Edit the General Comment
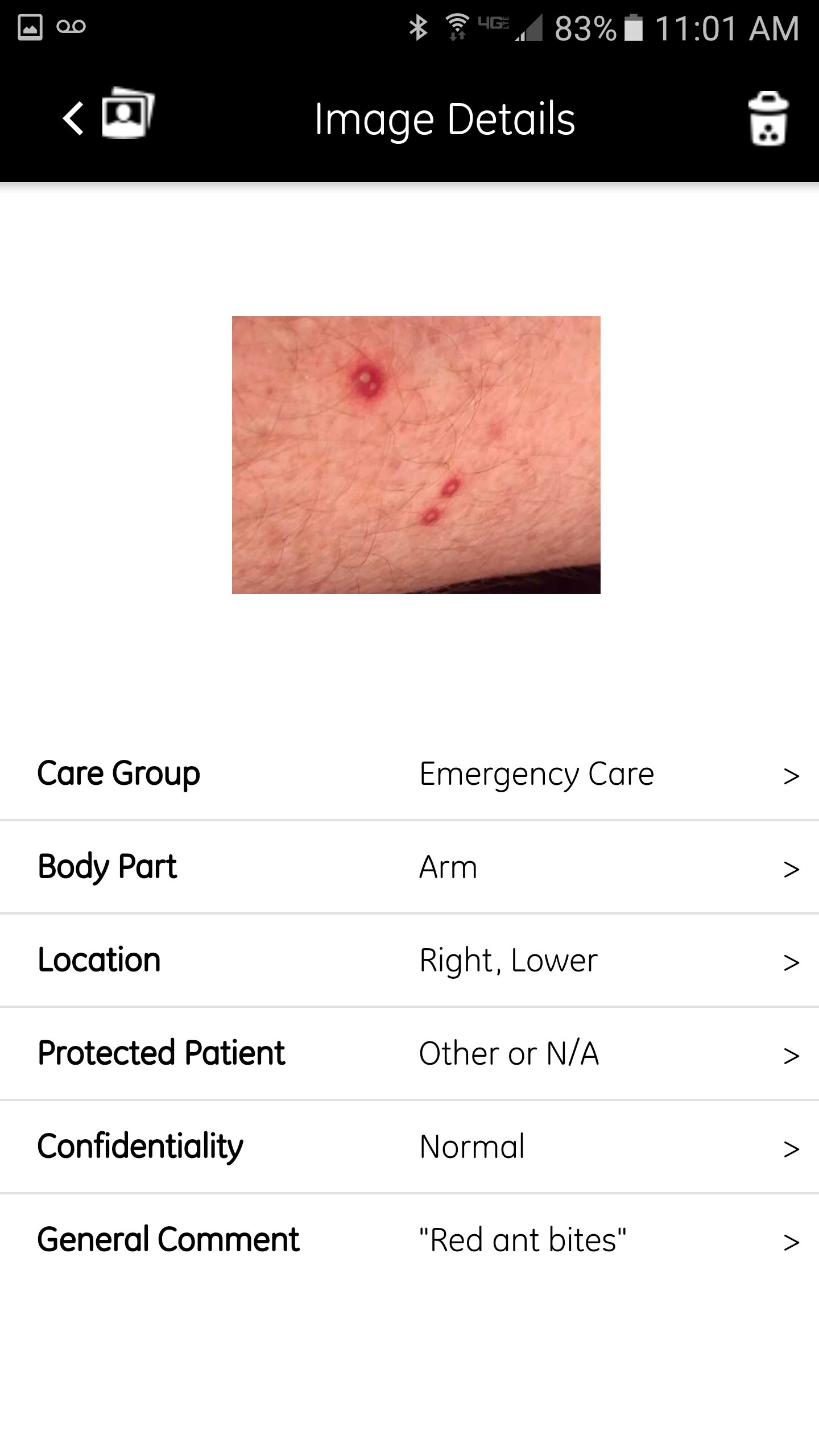The height and width of the screenshot is (1456, 819). point(409,1240)
